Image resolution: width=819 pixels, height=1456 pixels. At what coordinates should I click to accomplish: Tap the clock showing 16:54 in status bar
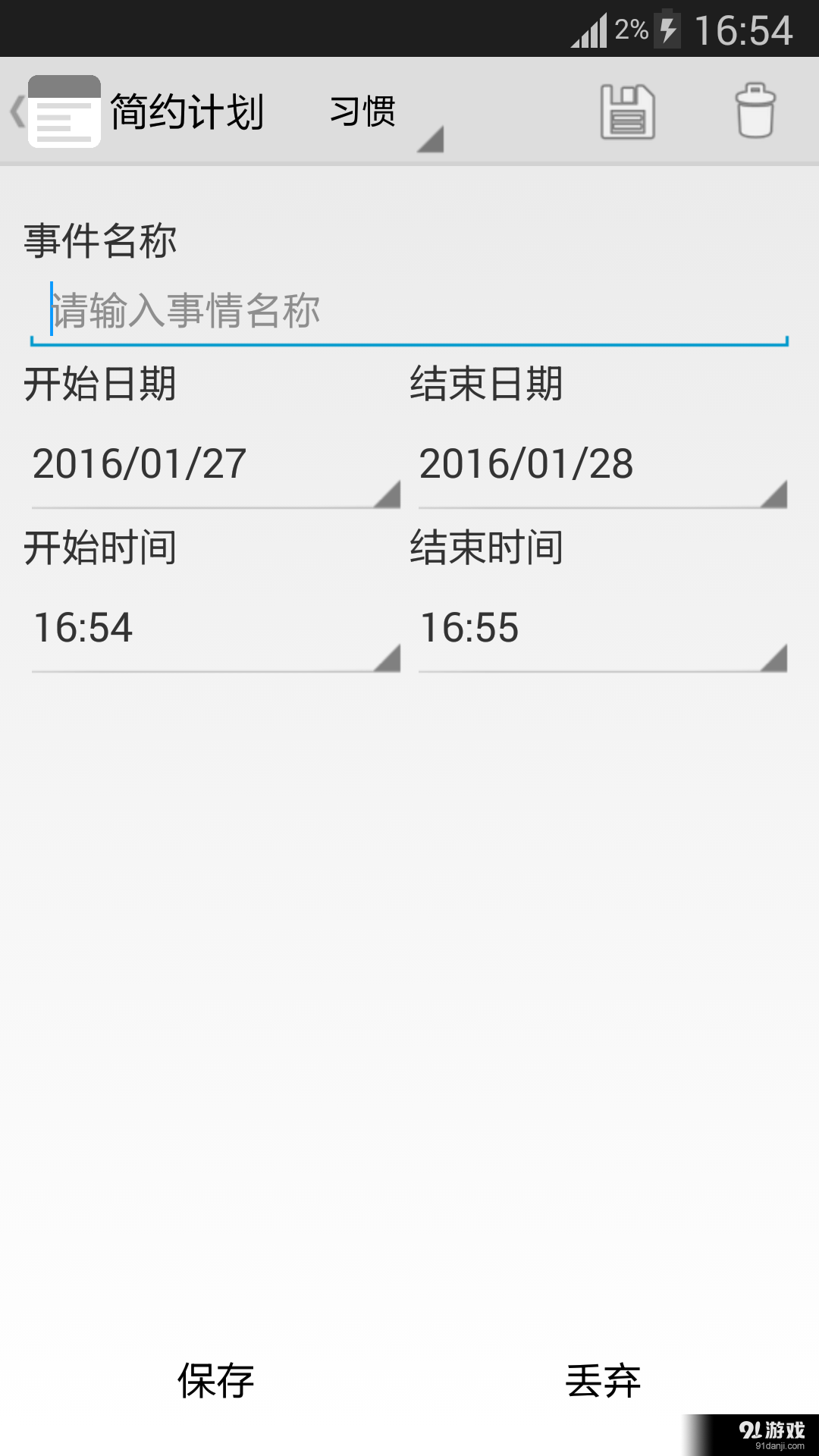coord(745,30)
